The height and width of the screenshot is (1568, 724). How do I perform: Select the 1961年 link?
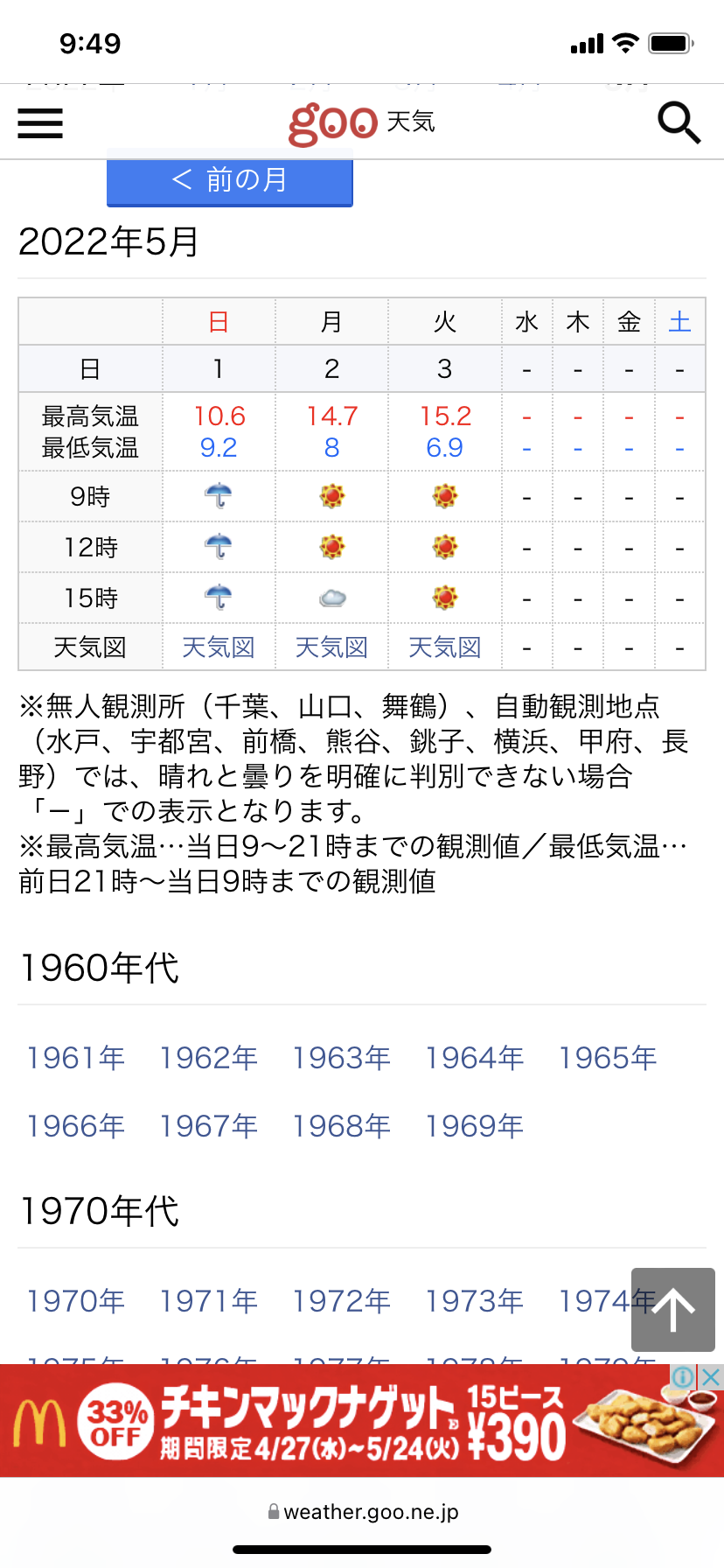point(76,1058)
